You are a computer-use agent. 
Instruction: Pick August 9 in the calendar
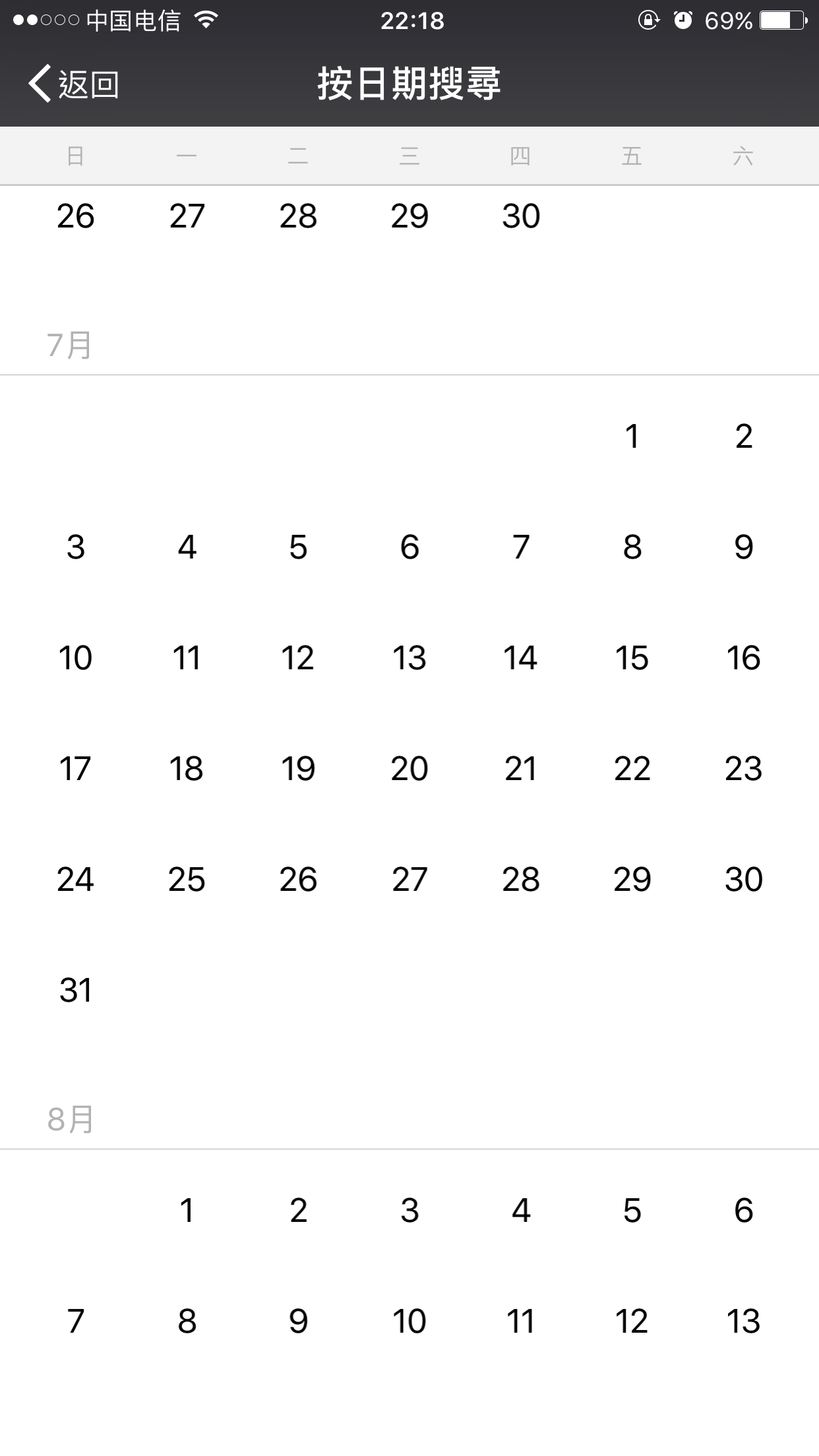pos(298,1321)
